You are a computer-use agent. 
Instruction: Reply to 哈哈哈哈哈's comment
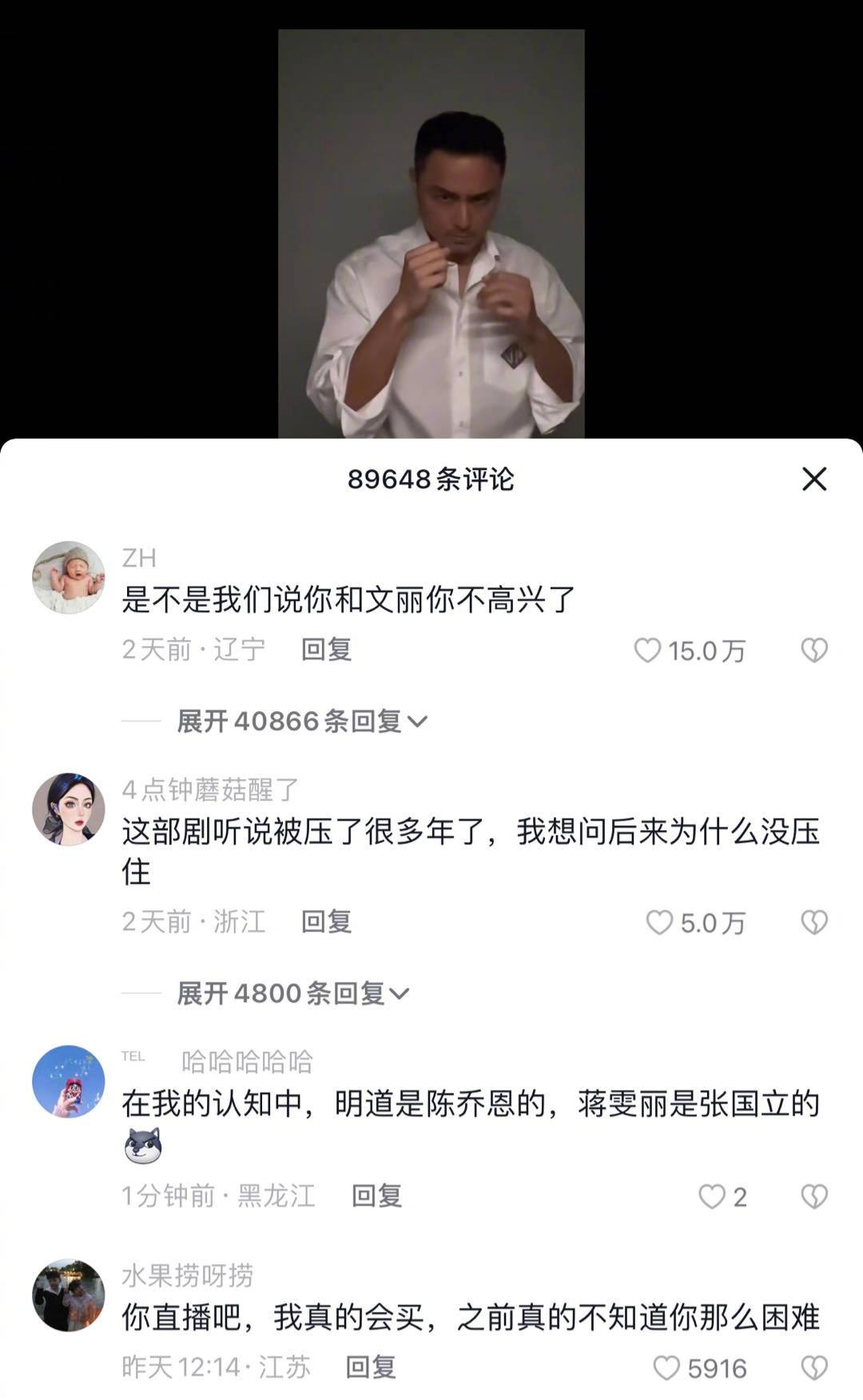tap(376, 1195)
